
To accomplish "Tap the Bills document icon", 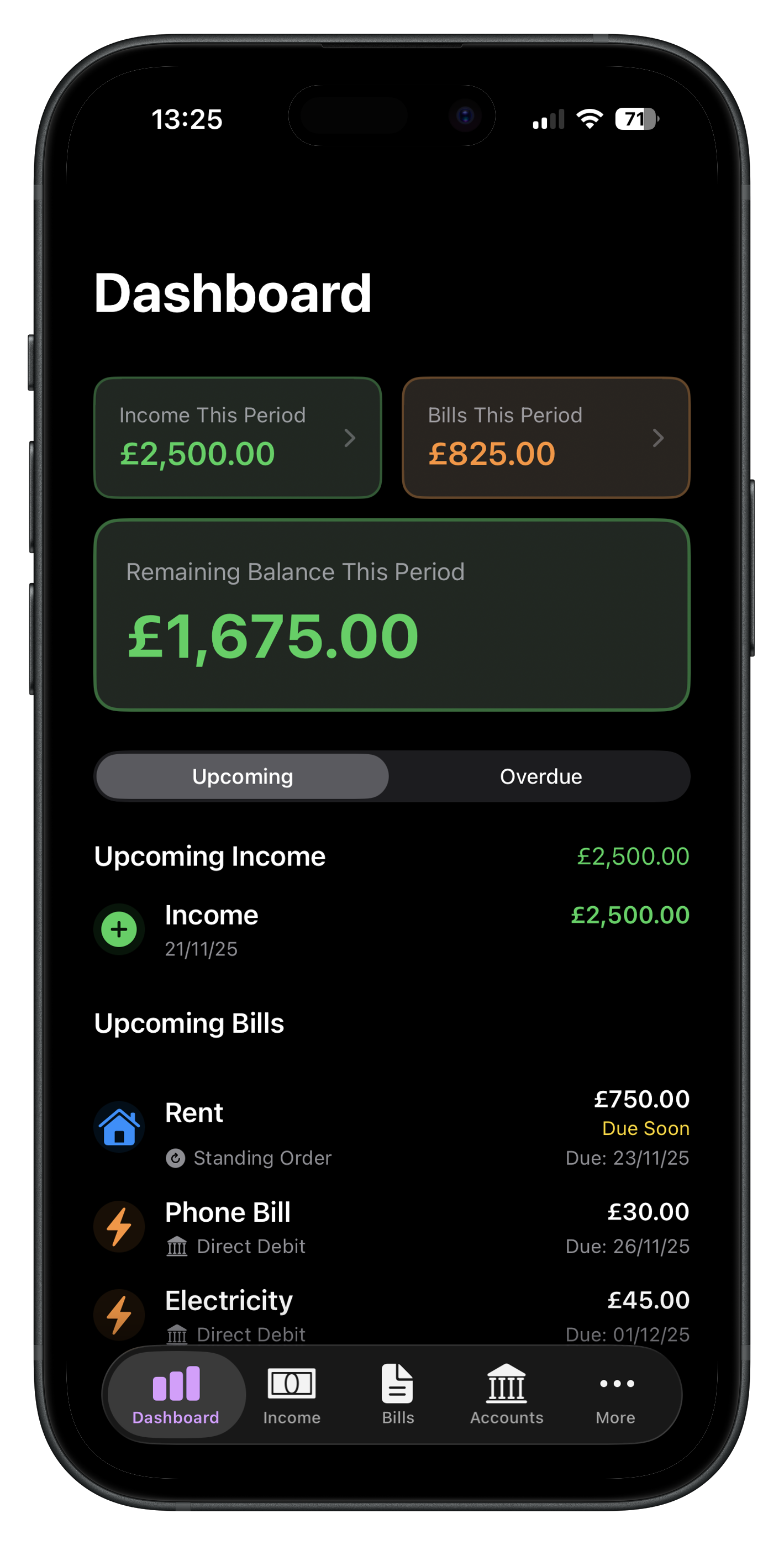I will point(398,1384).
